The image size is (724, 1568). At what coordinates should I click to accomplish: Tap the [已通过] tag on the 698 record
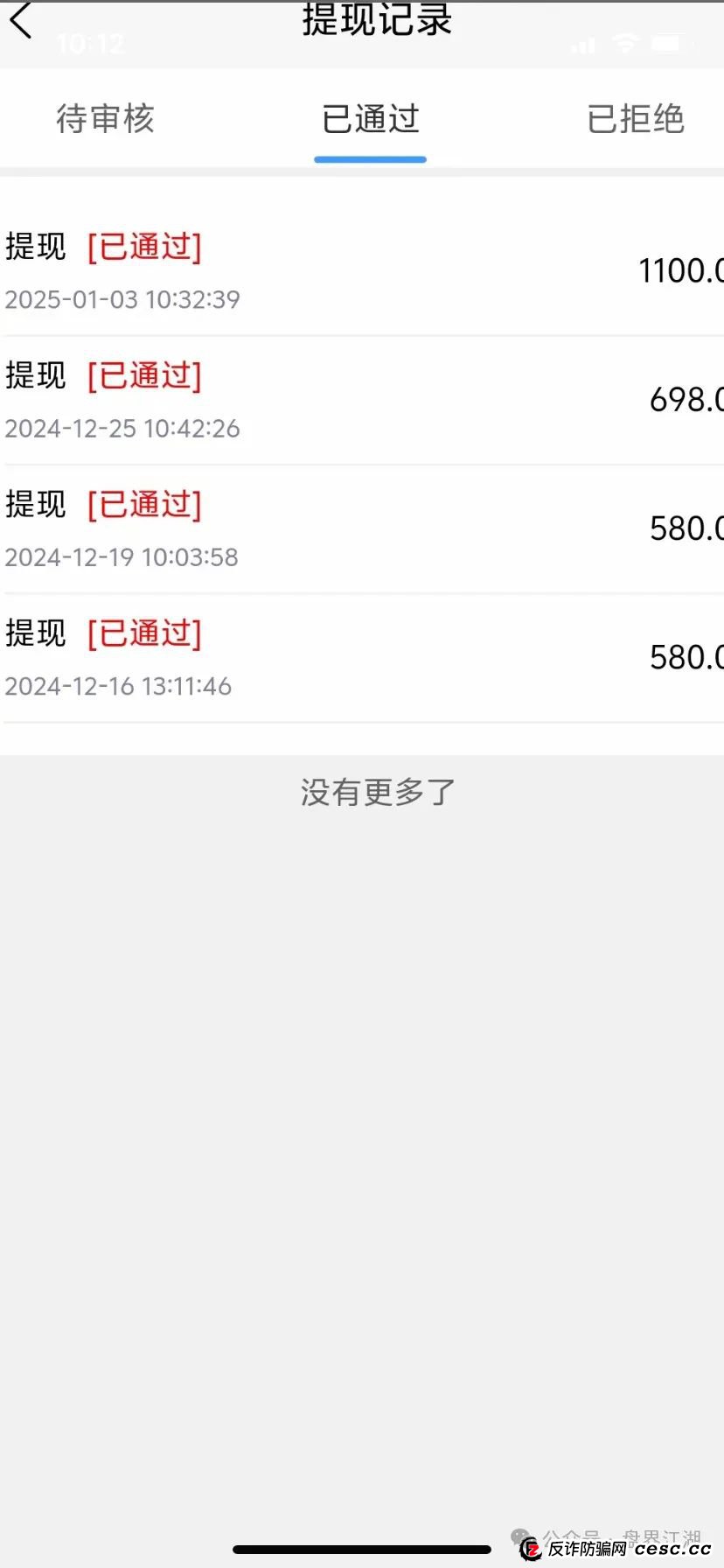tap(145, 376)
